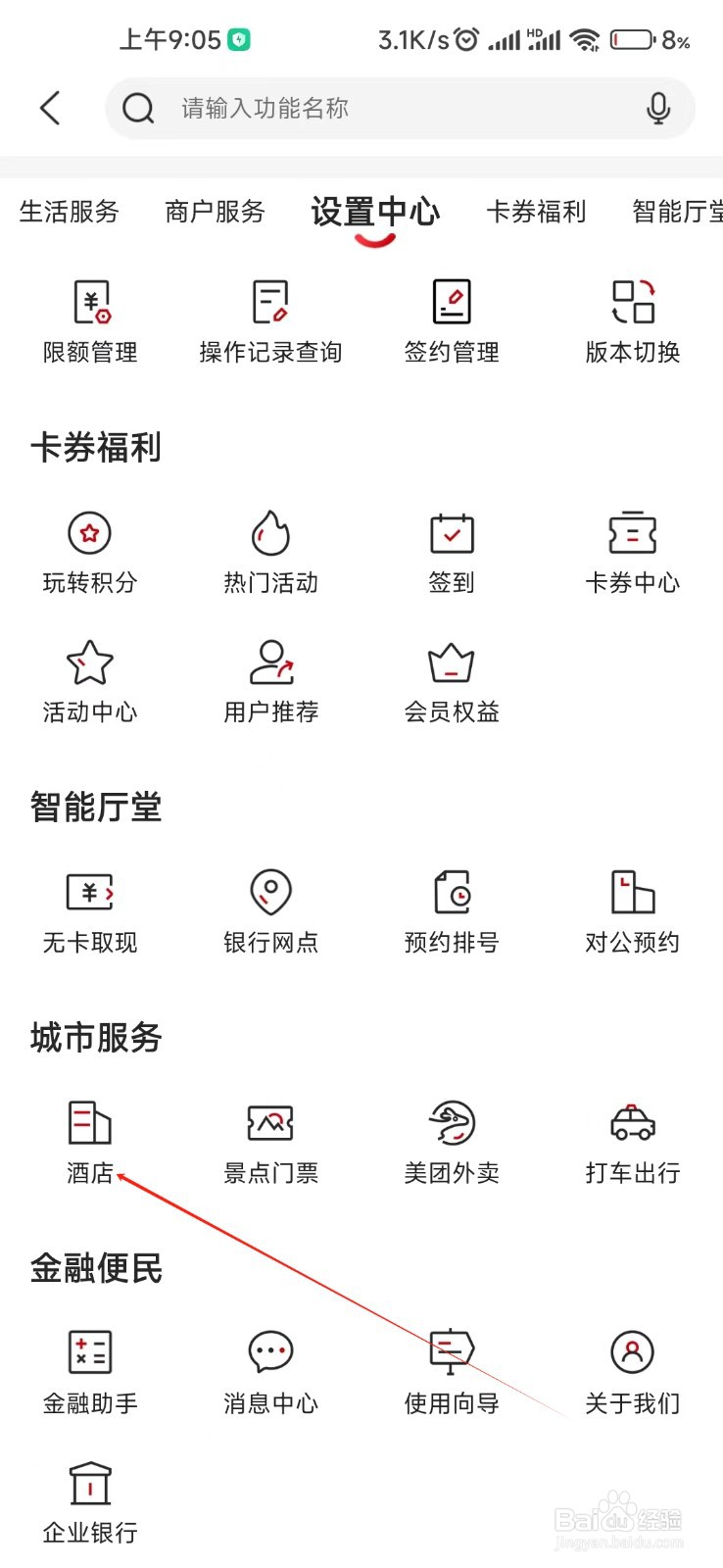The width and height of the screenshot is (723, 1568).
Task: Open 会员权益
Action: pos(452,683)
